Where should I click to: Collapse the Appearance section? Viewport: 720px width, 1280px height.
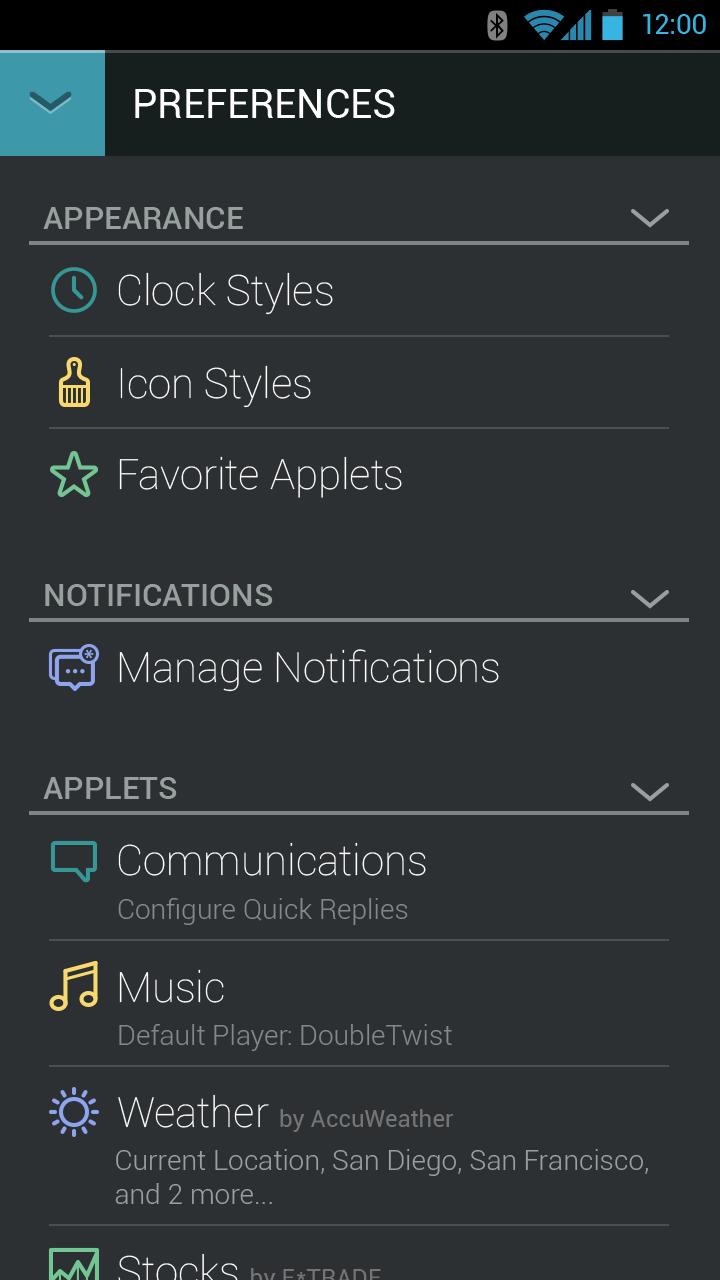pyautogui.click(x=650, y=217)
